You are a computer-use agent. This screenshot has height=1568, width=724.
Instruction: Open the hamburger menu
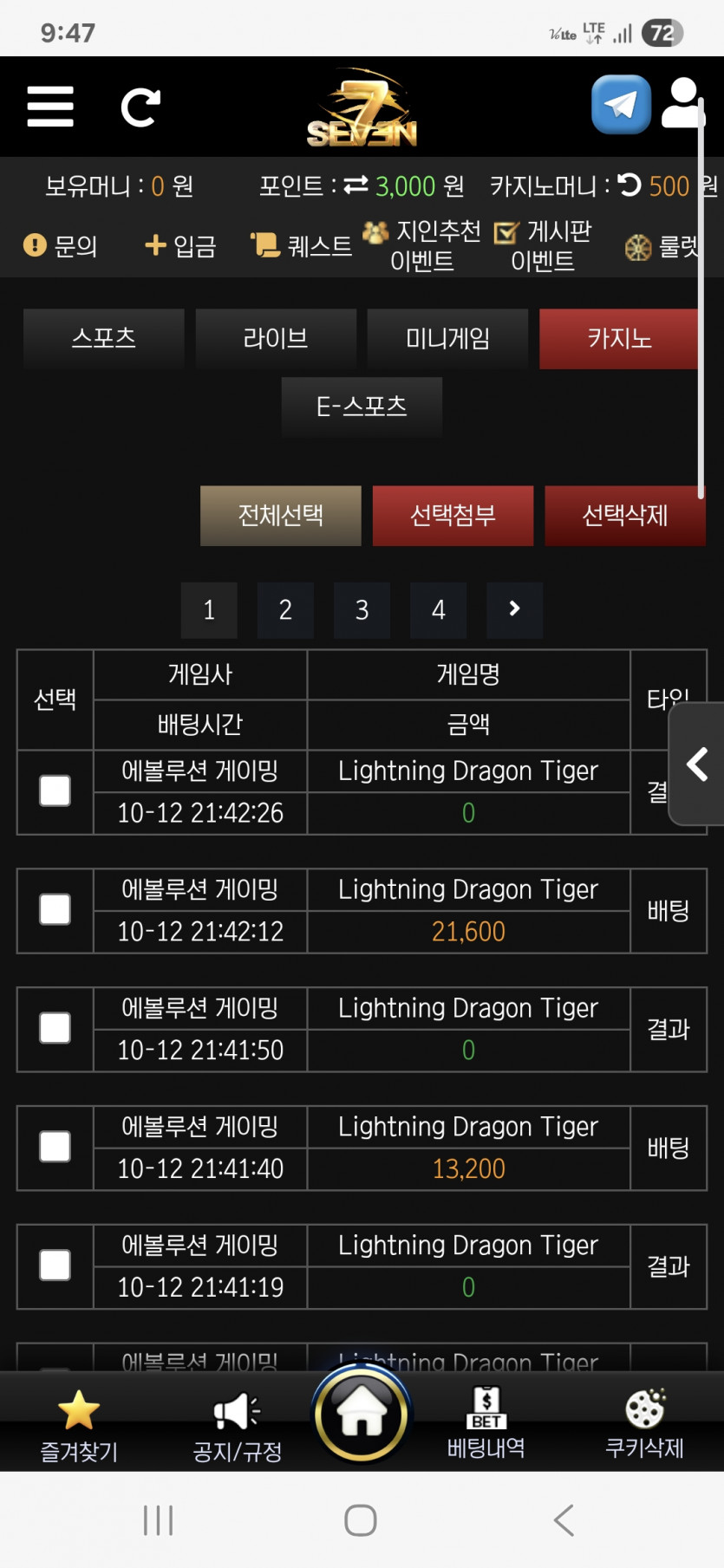point(50,107)
